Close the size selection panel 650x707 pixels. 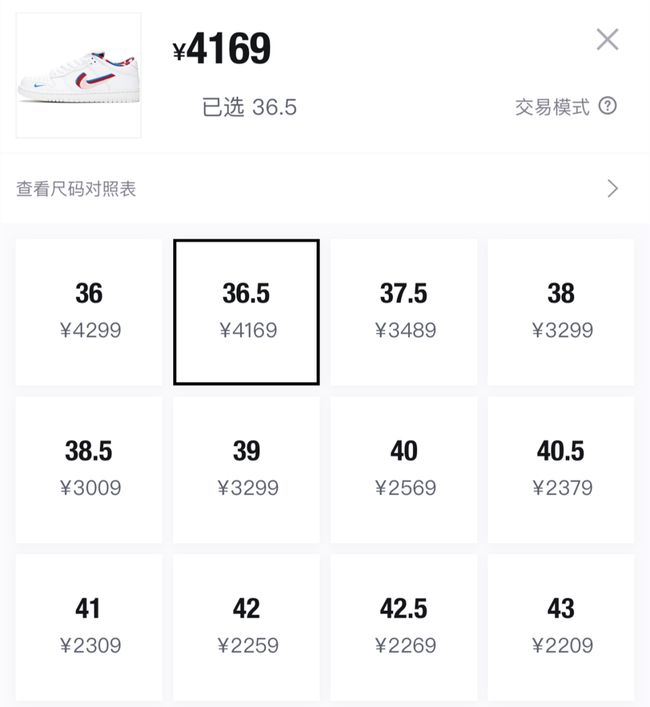click(x=607, y=40)
